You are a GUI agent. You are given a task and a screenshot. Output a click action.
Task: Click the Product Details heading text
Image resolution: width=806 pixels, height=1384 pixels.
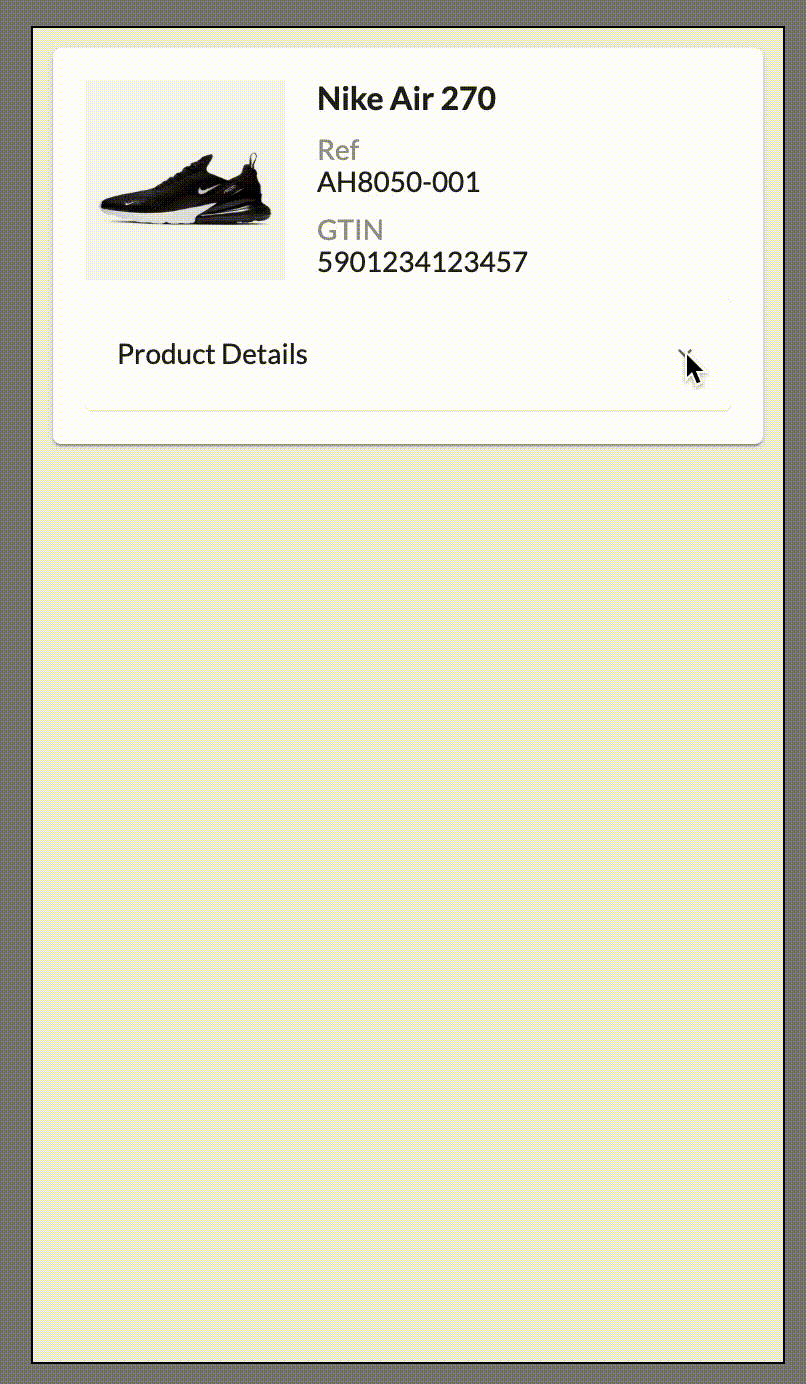(212, 354)
